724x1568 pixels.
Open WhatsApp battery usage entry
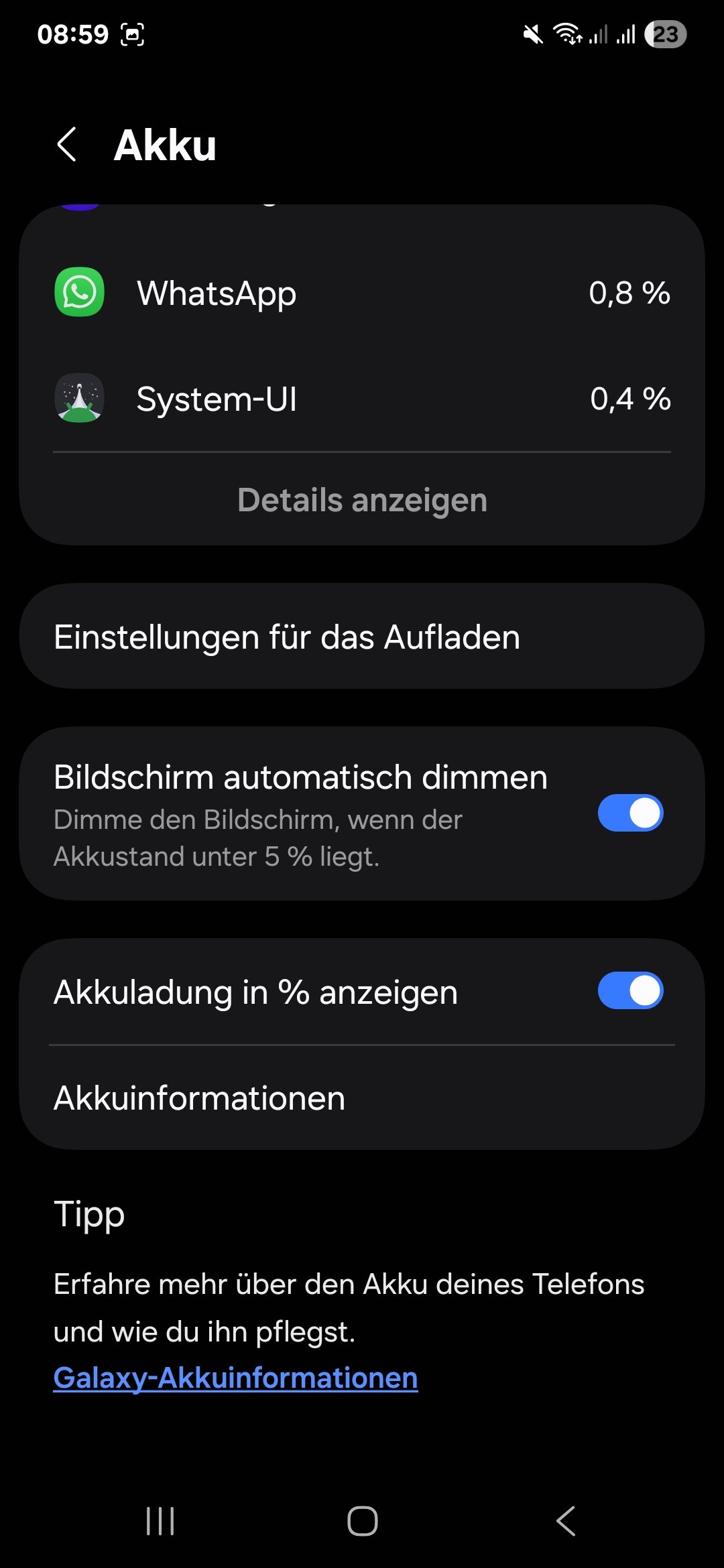click(362, 293)
